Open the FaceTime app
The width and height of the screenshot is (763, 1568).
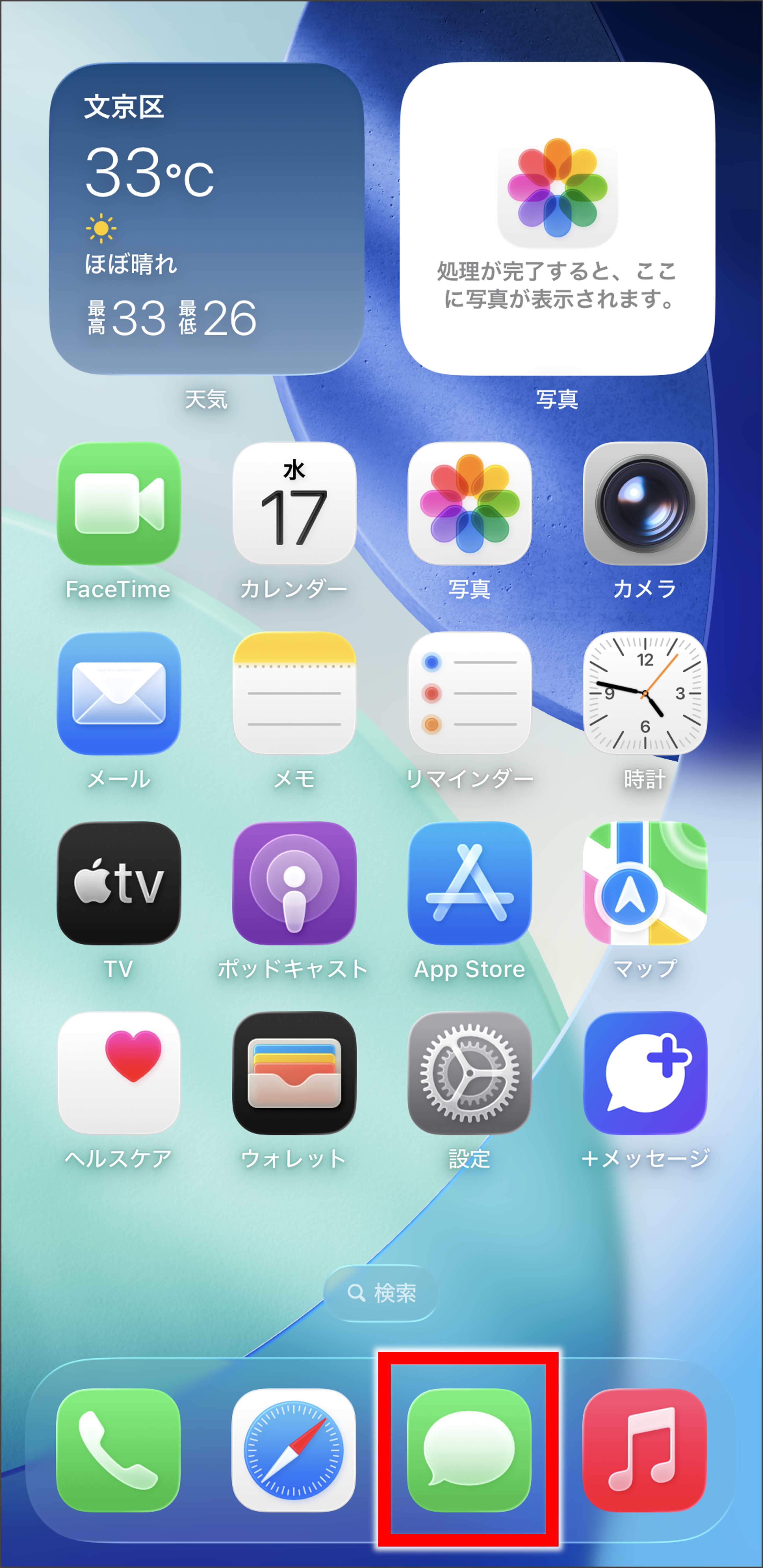point(119,503)
